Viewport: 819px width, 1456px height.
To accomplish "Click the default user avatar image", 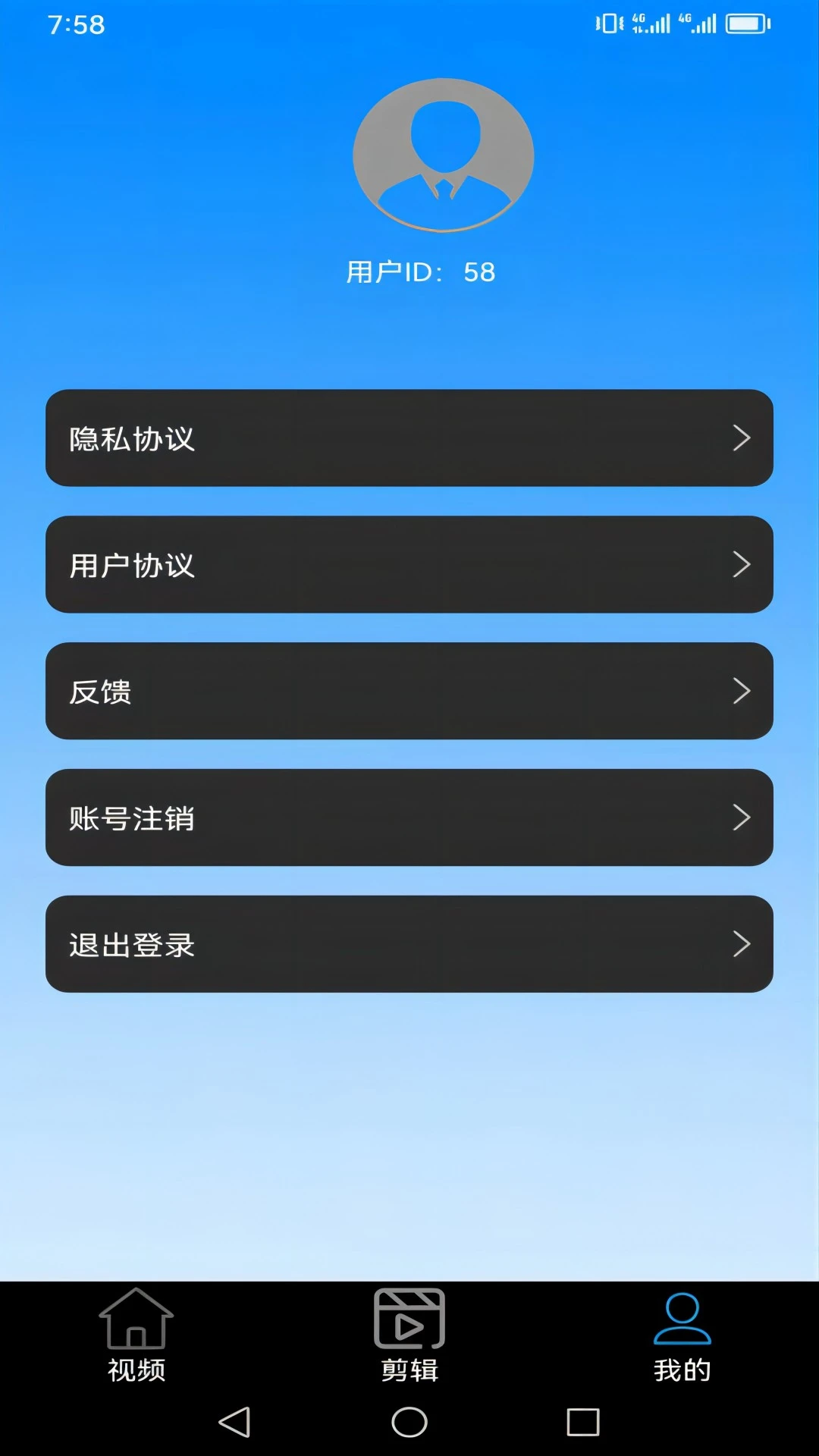I will tap(443, 154).
